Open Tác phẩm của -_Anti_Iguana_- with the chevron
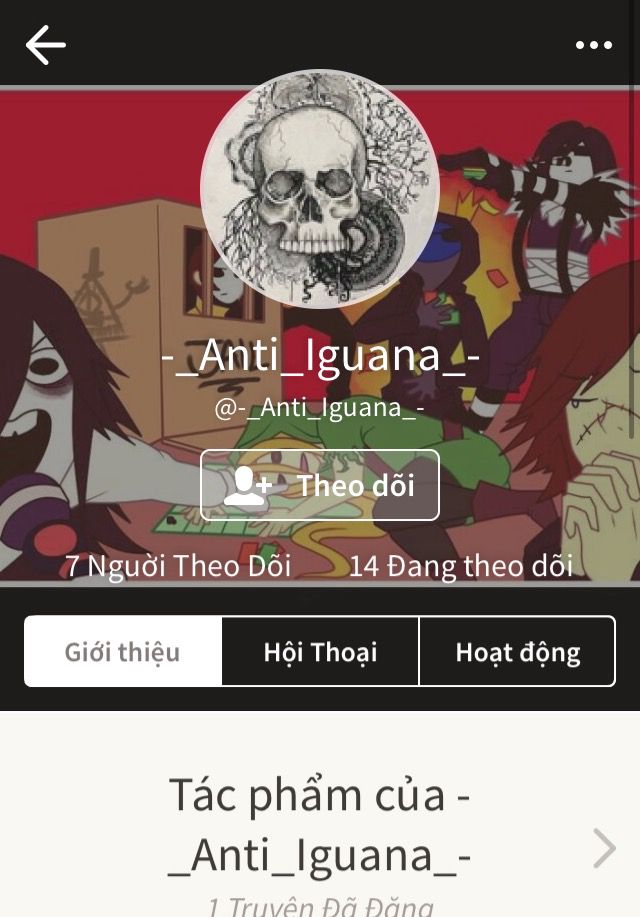Viewport: 640px width, 917px height. (604, 848)
